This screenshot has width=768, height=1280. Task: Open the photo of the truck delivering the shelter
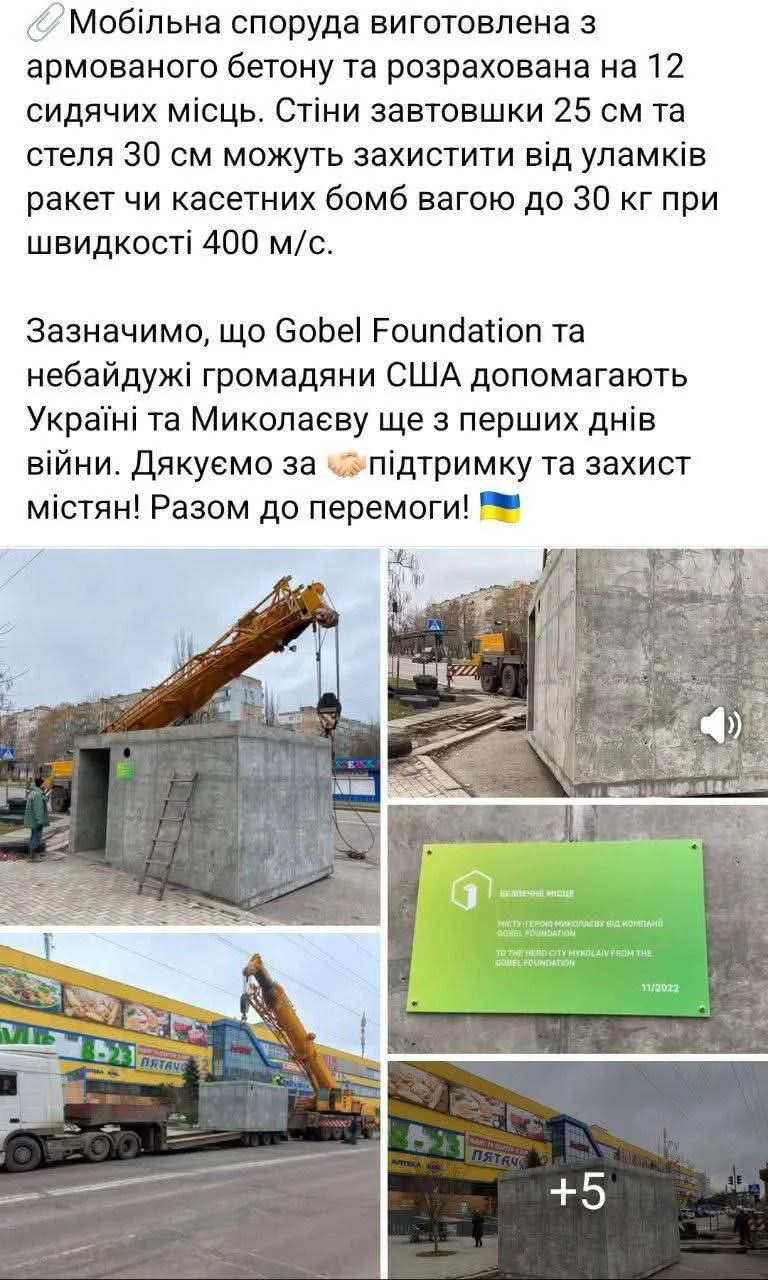190,1105
